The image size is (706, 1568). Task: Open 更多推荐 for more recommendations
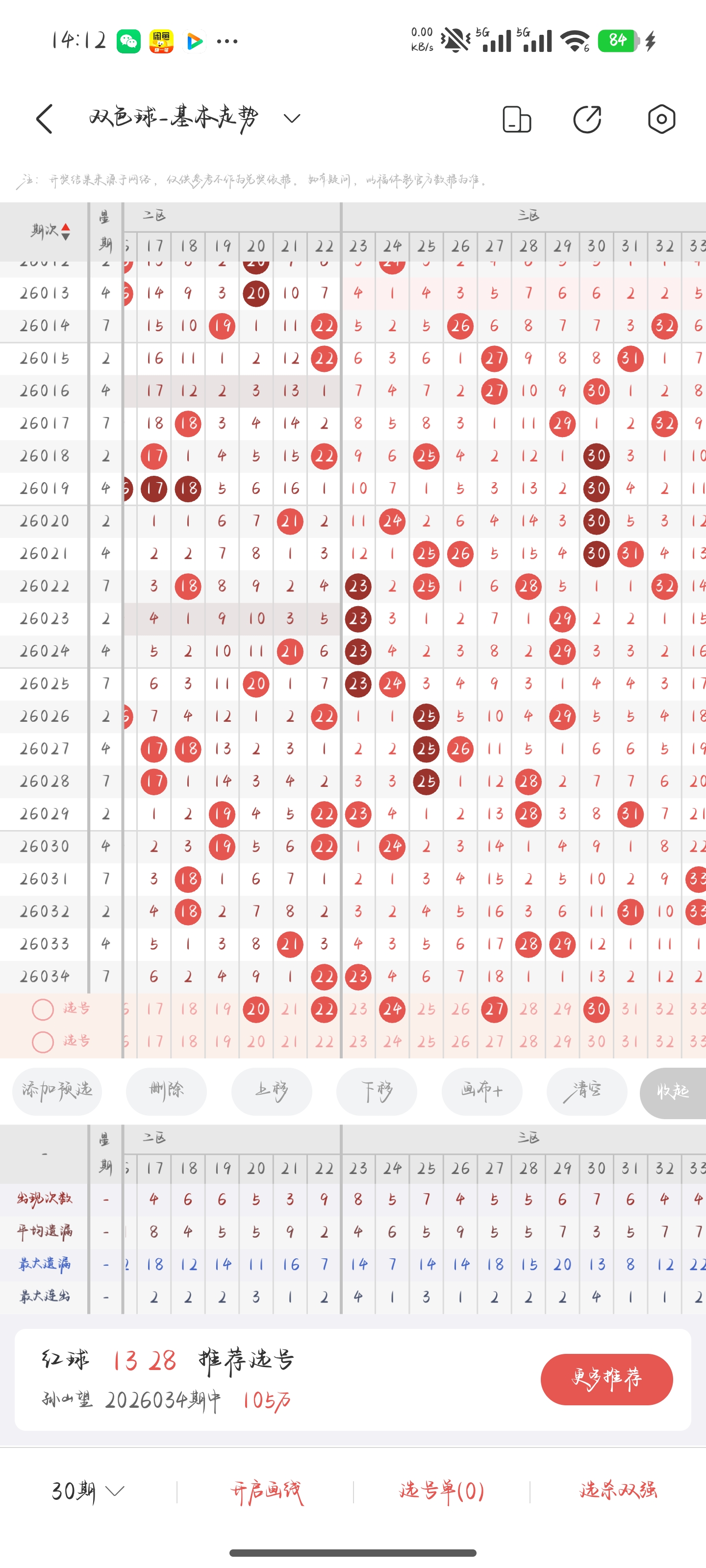606,1379
